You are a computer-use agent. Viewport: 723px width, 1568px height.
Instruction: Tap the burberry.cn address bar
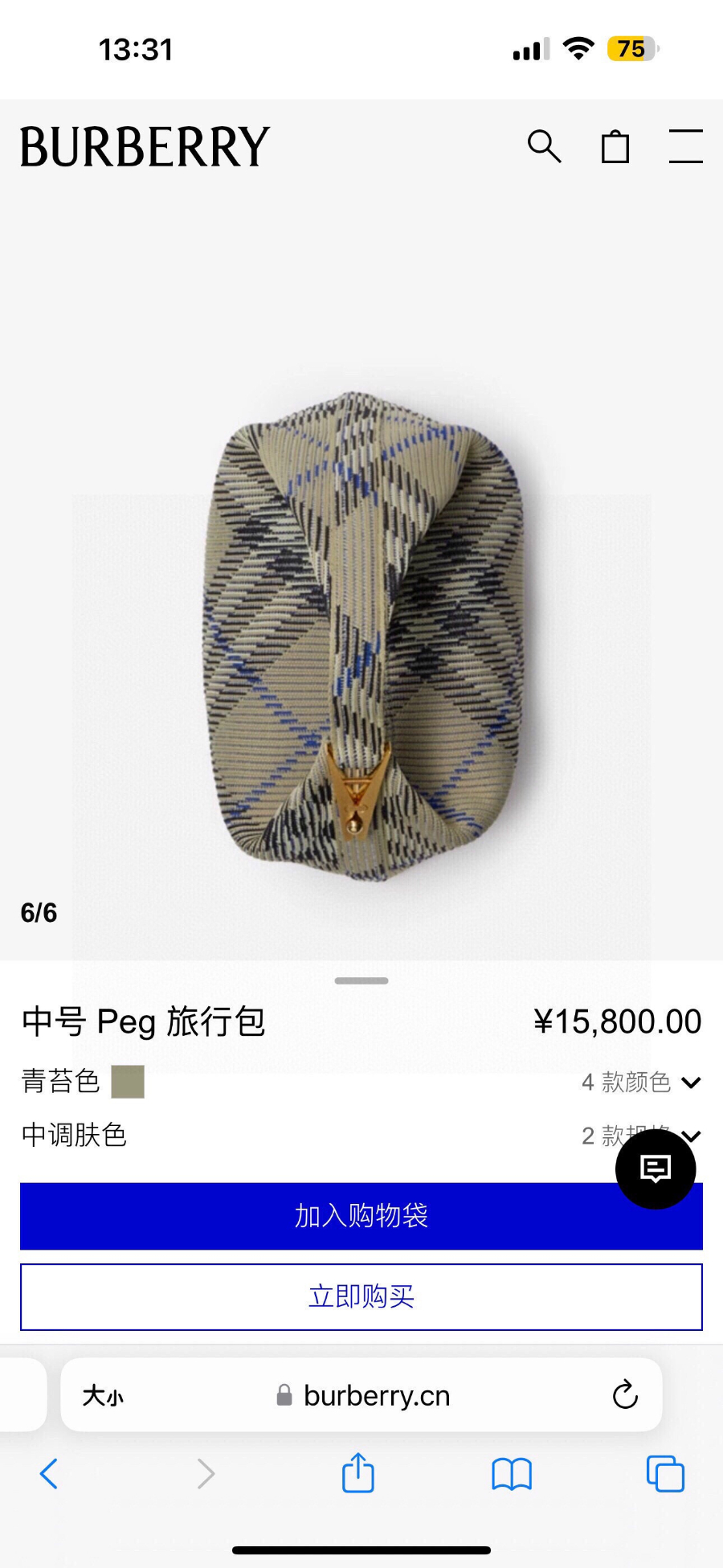click(376, 1395)
